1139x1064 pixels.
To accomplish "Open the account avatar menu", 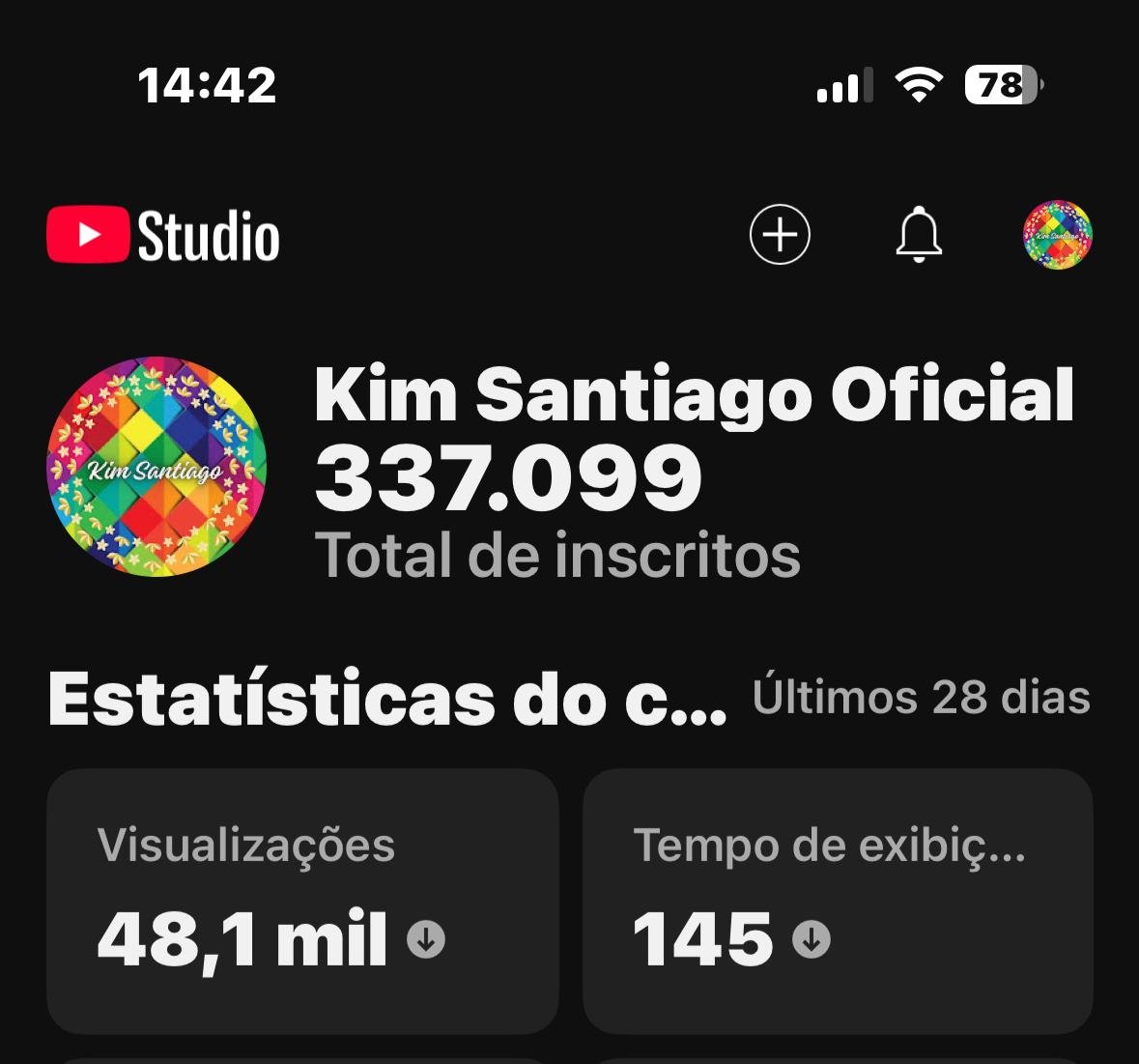I will [x=1057, y=235].
